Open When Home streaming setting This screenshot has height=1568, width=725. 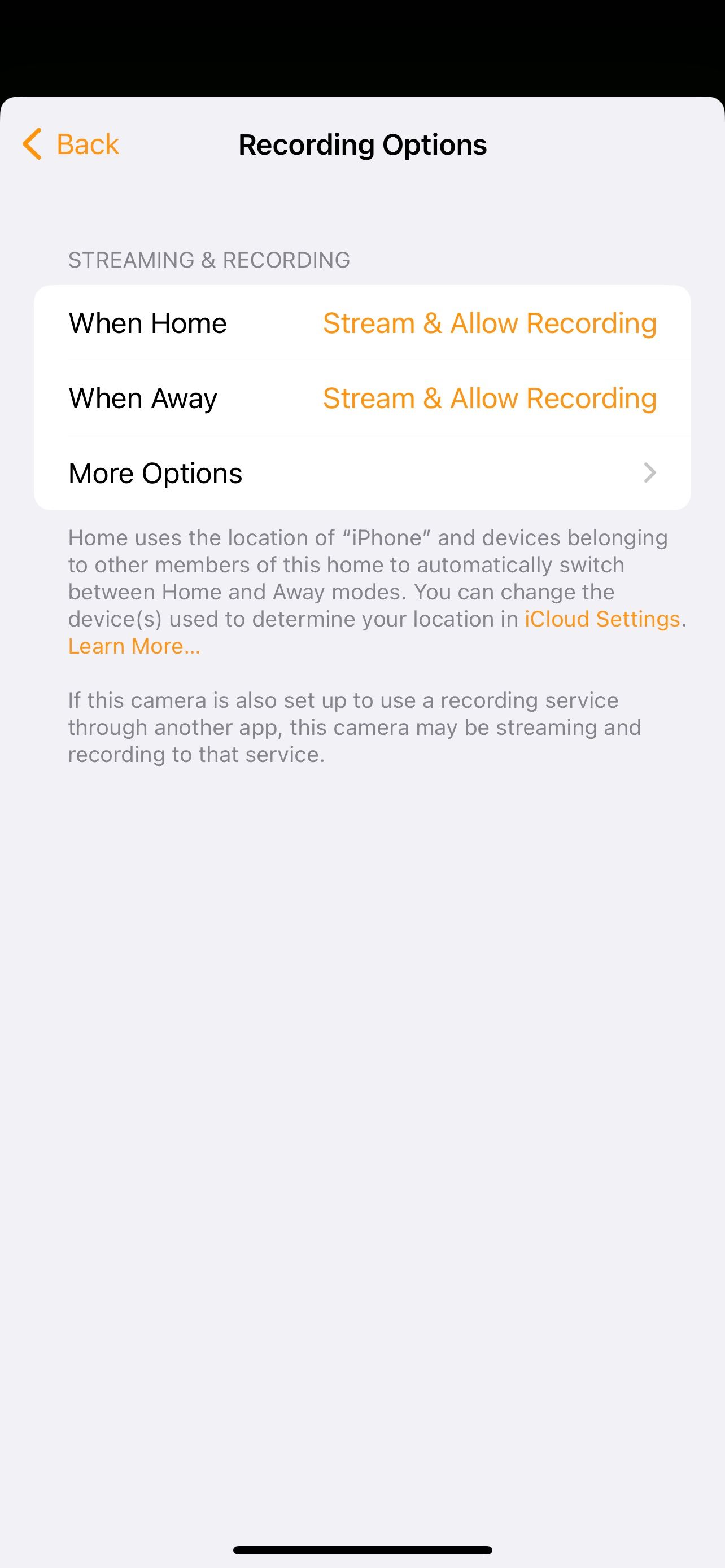[362, 323]
